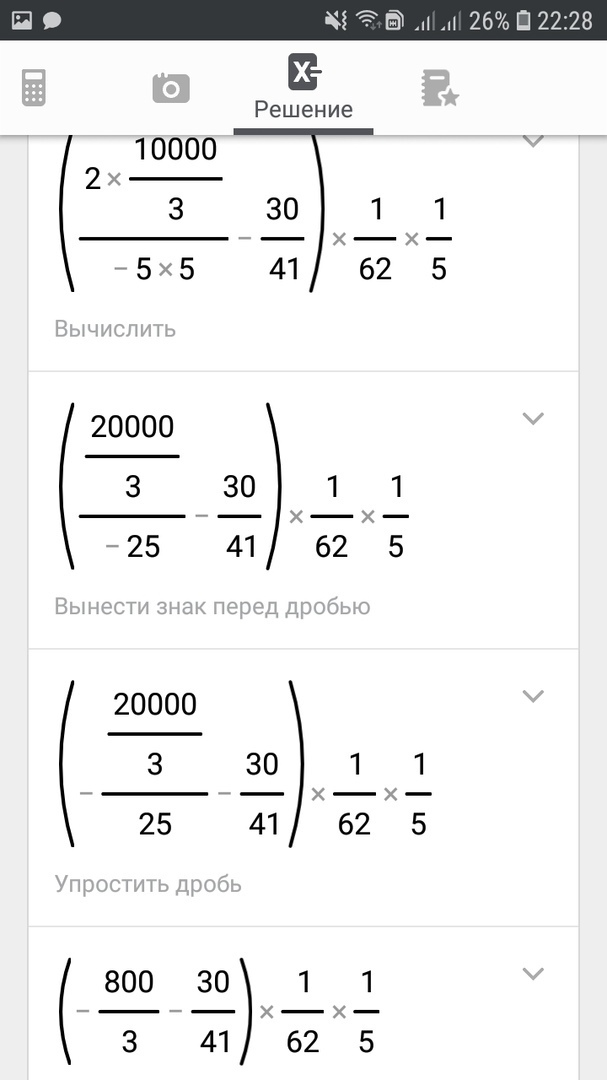Switch to the calculator tab
This screenshot has height=1080, width=607.
(x=33, y=88)
